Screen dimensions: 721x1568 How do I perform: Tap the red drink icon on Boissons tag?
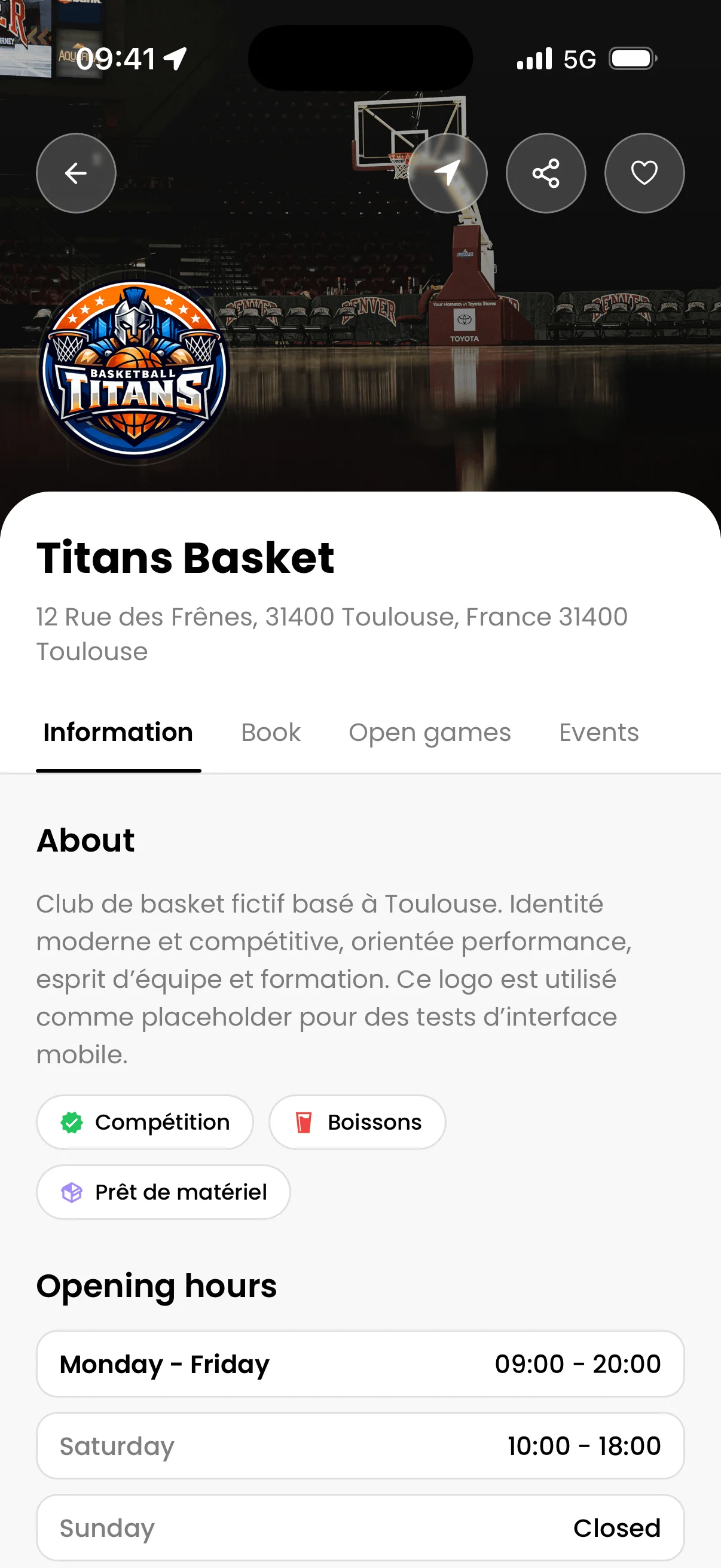tap(303, 1122)
